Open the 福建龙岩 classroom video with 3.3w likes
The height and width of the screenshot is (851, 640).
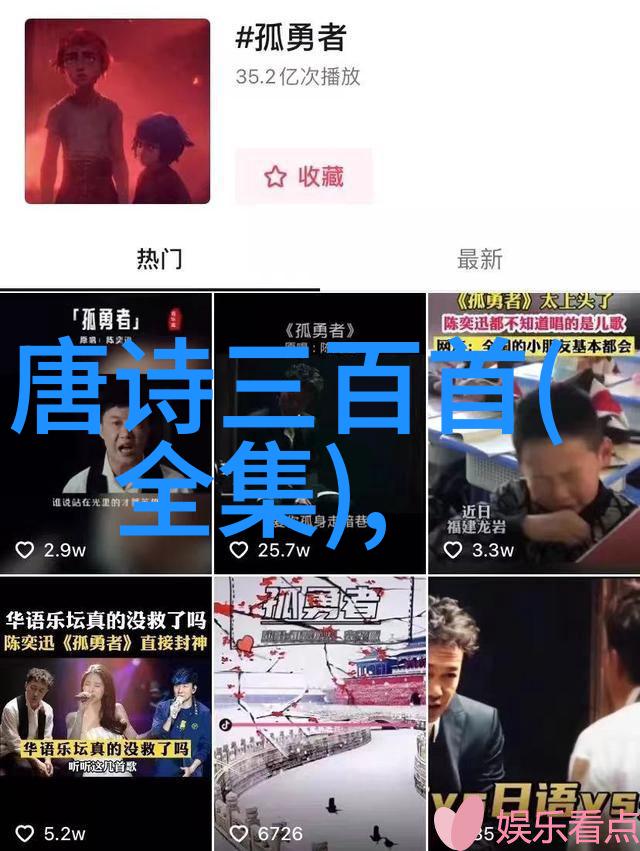click(534, 432)
